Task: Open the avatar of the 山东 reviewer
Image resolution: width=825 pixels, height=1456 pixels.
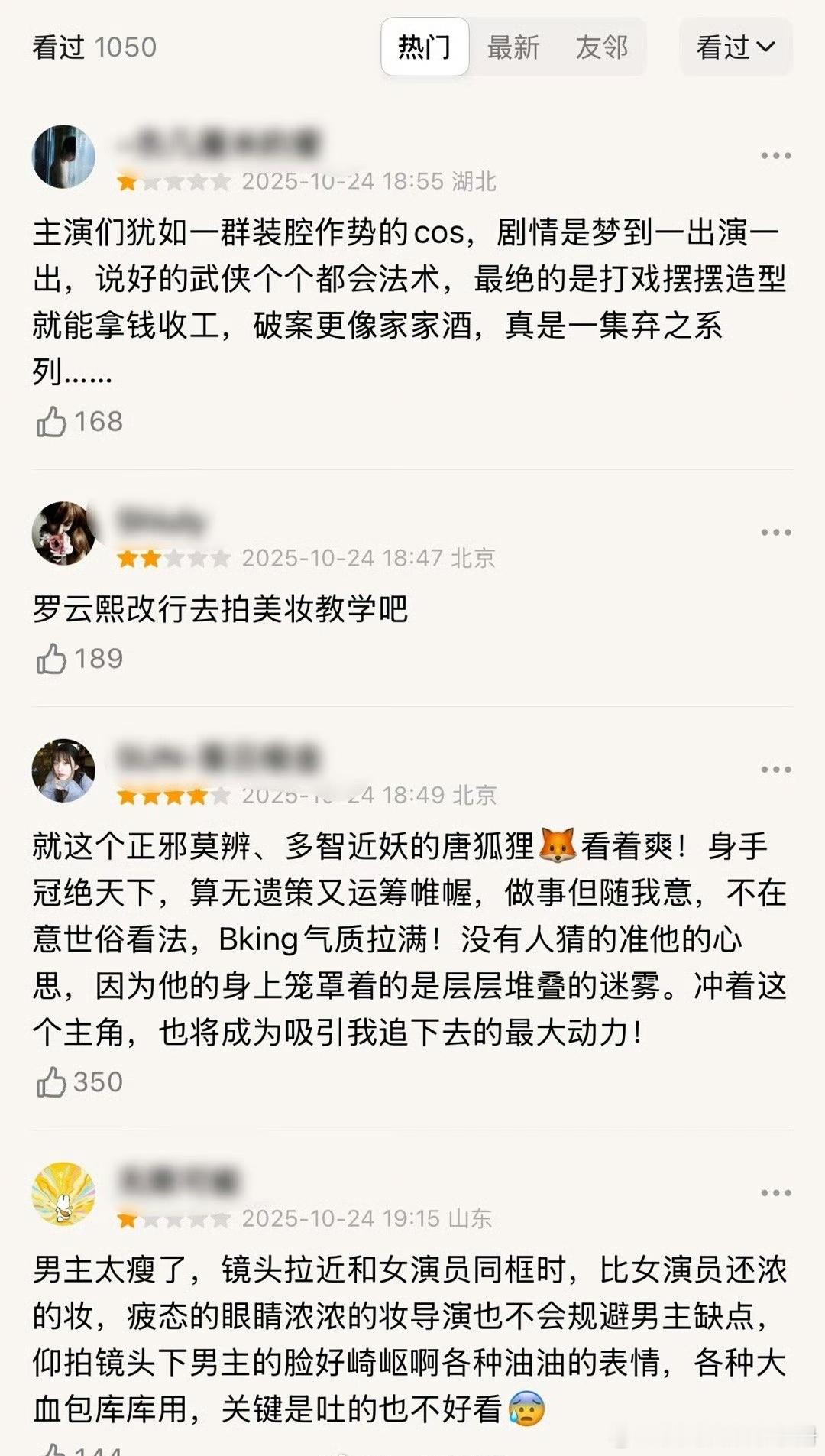Action: pyautogui.click(x=63, y=1194)
